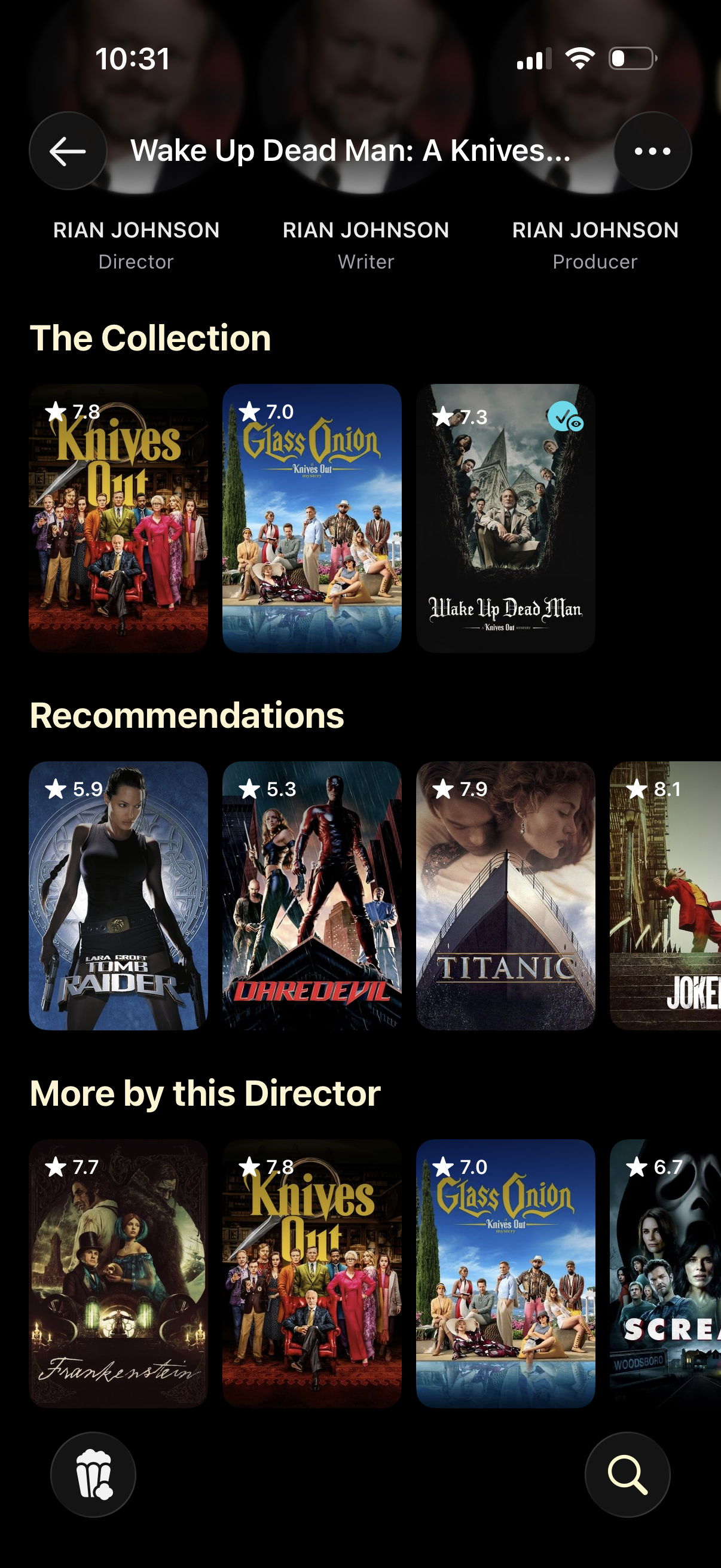Go back using the back arrow

click(68, 150)
